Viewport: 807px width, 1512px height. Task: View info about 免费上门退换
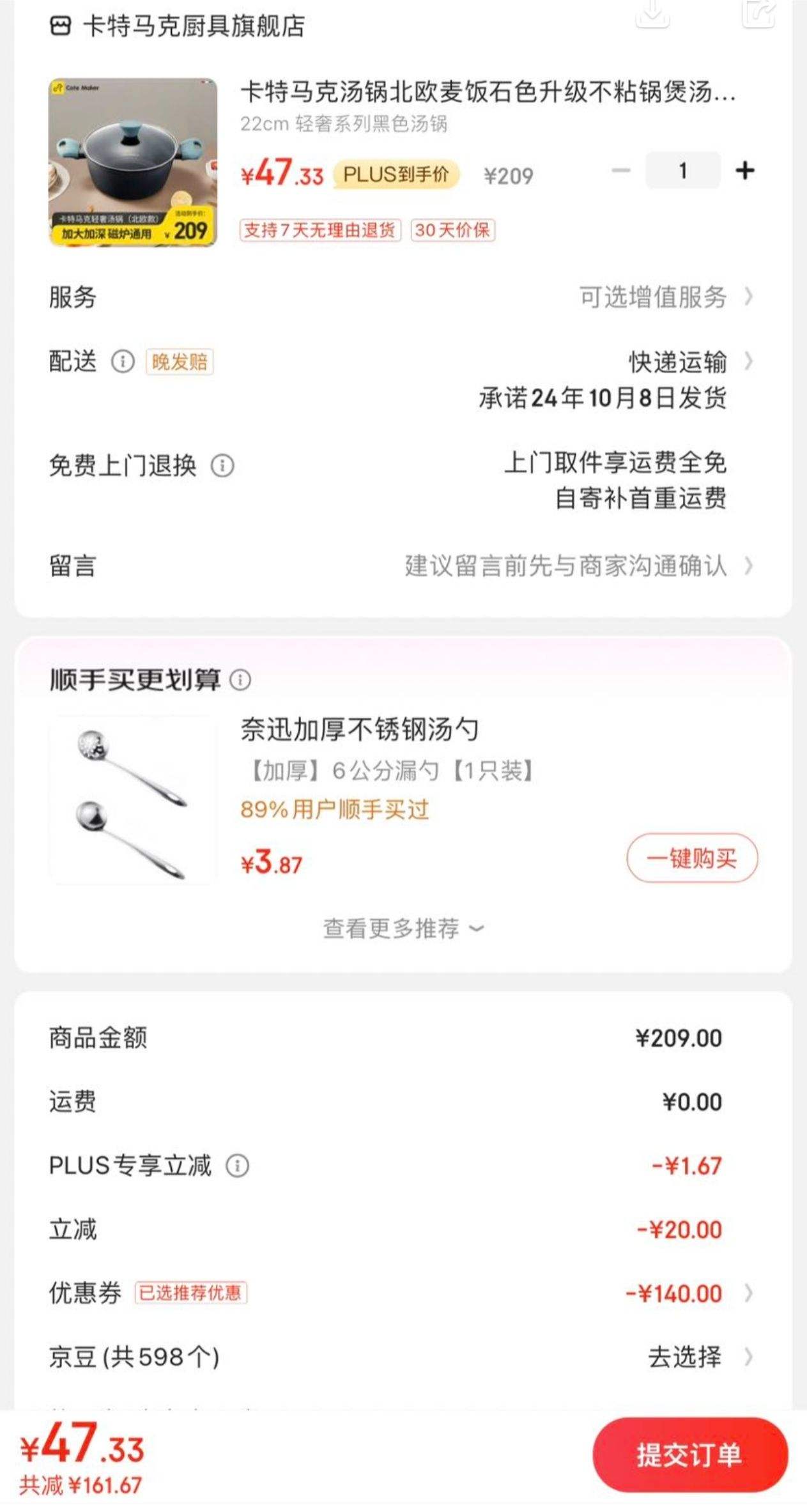pyautogui.click(x=222, y=465)
